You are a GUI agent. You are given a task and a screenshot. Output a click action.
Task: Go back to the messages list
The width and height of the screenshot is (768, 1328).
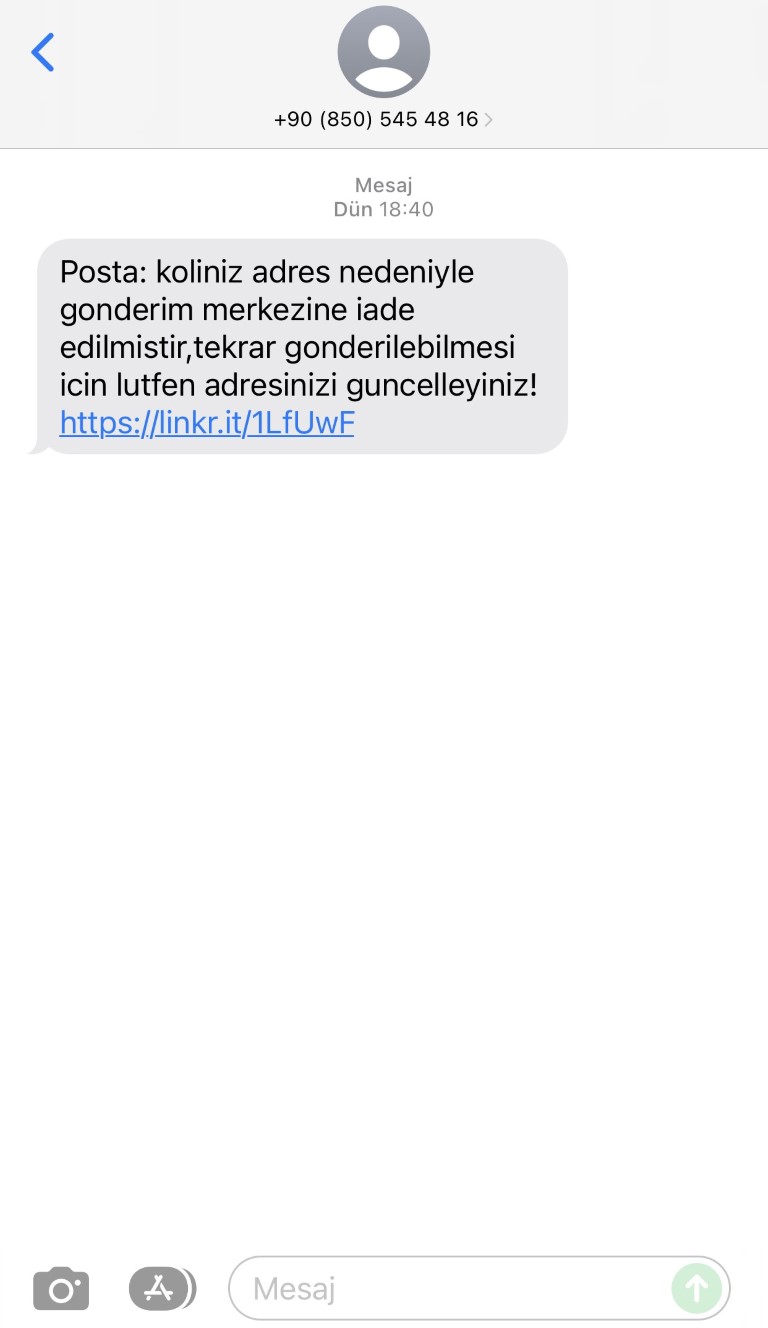click(43, 52)
